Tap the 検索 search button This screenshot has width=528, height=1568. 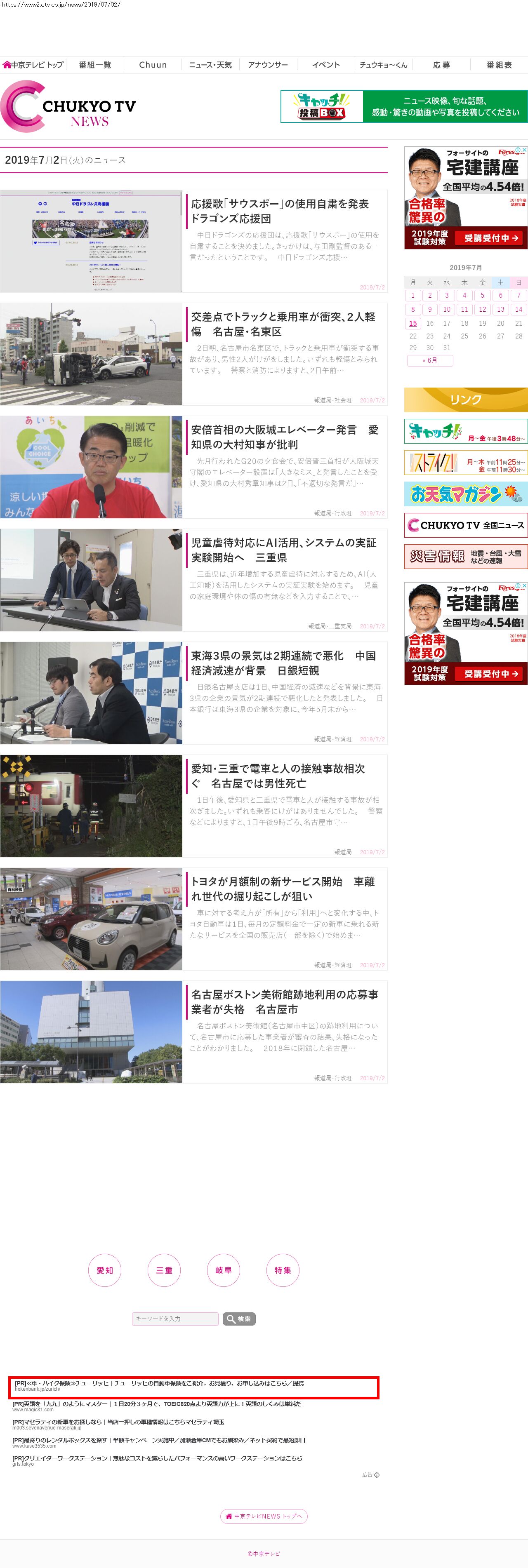(x=239, y=1319)
